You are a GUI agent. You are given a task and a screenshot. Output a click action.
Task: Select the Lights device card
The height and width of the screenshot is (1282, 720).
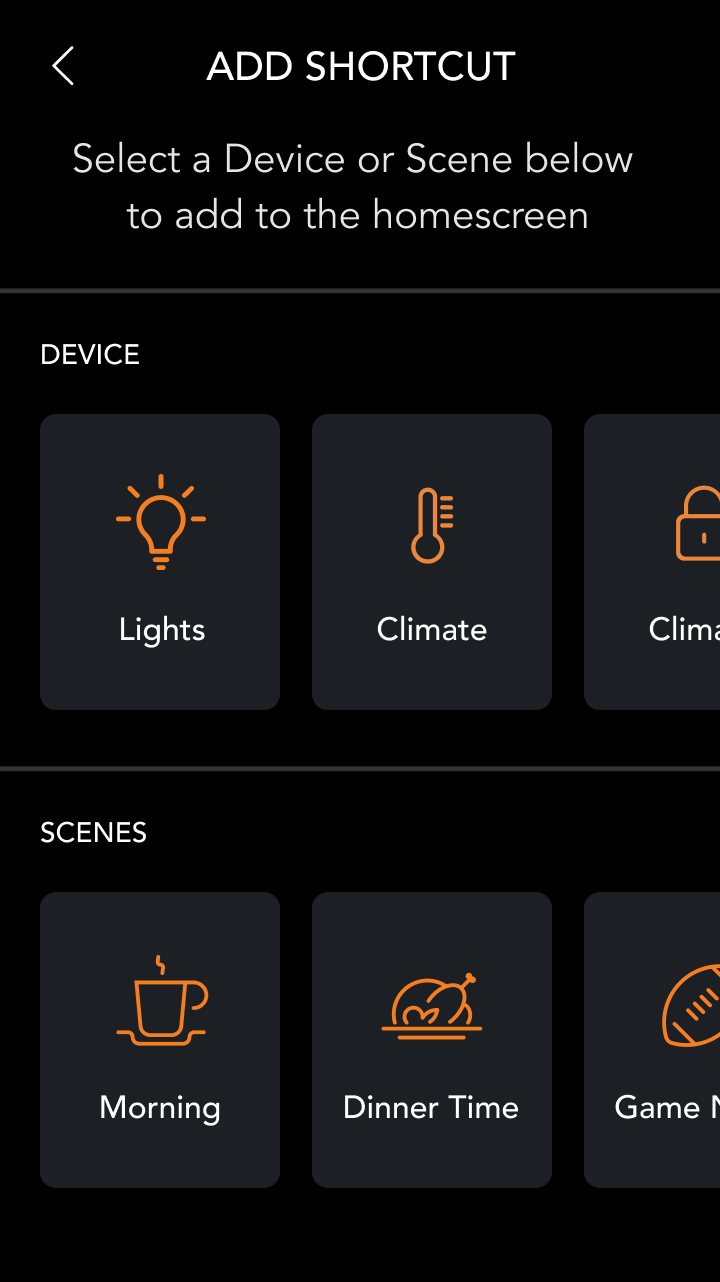point(160,562)
